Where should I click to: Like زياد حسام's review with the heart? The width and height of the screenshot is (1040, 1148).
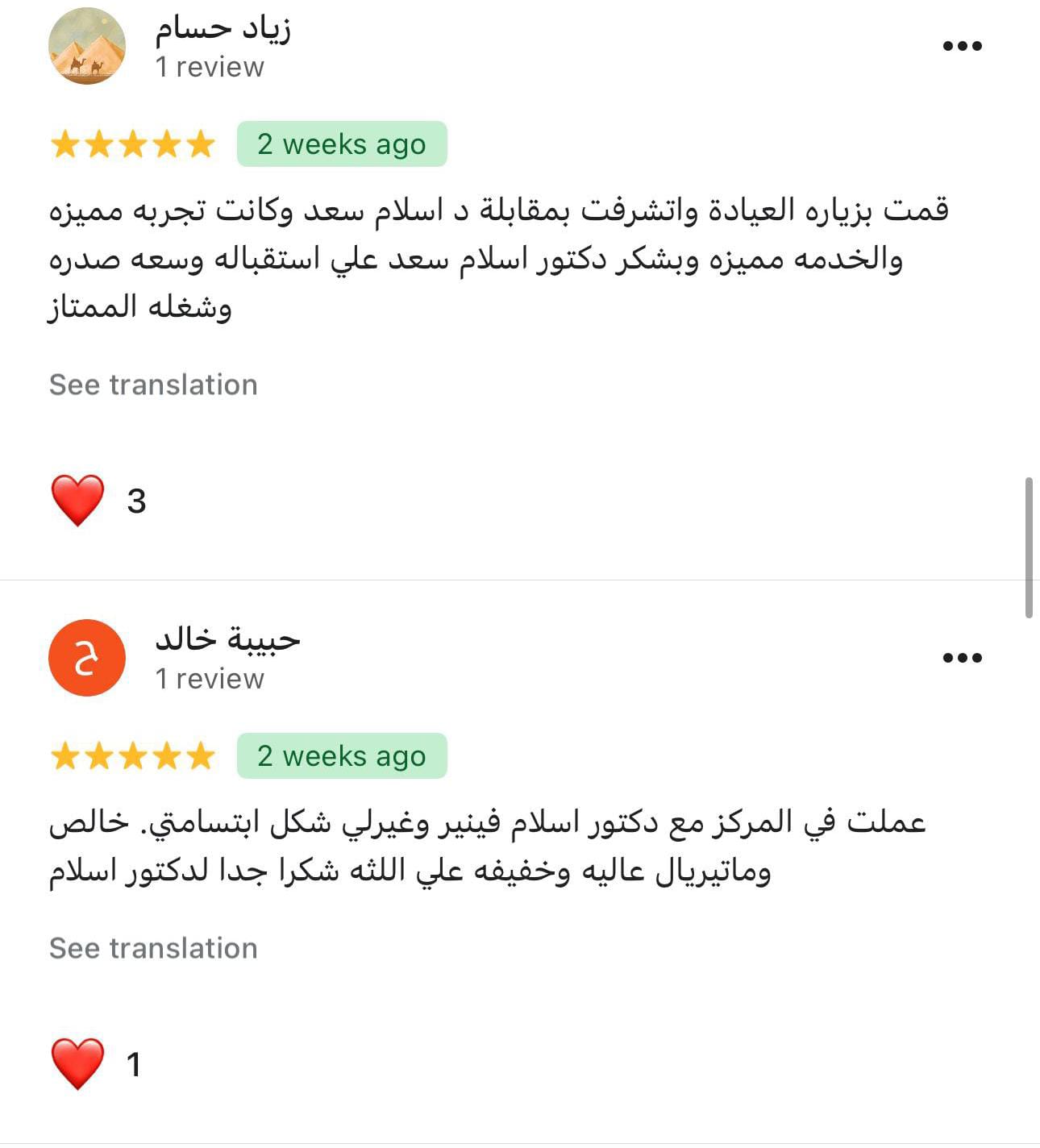coord(77,501)
